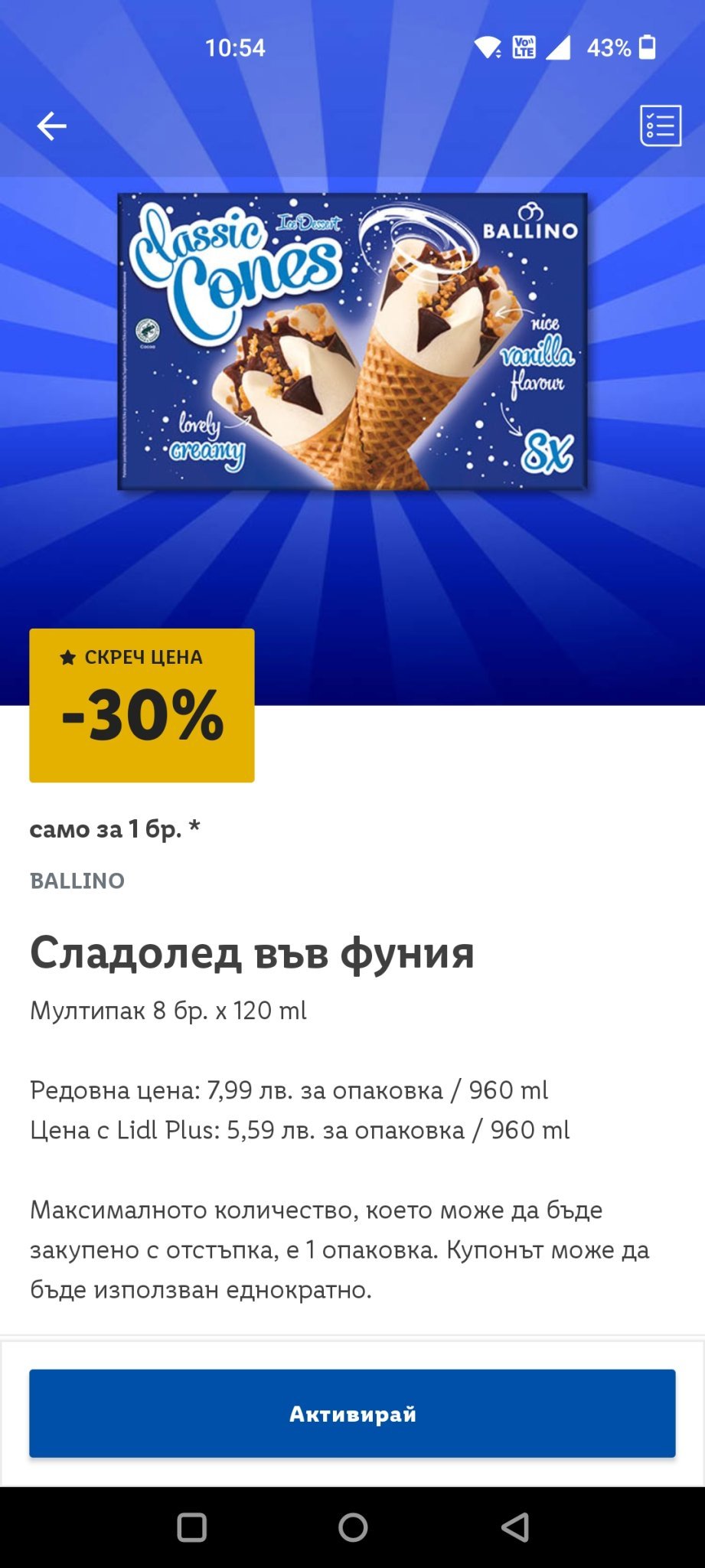Open recent apps from navigation bar
This screenshot has width=705, height=1568.
191,1527
